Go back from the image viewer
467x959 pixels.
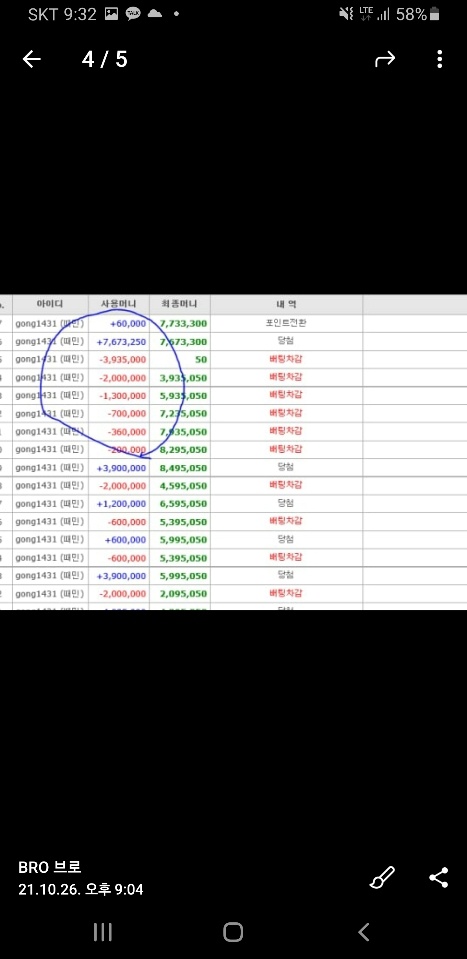[31, 59]
